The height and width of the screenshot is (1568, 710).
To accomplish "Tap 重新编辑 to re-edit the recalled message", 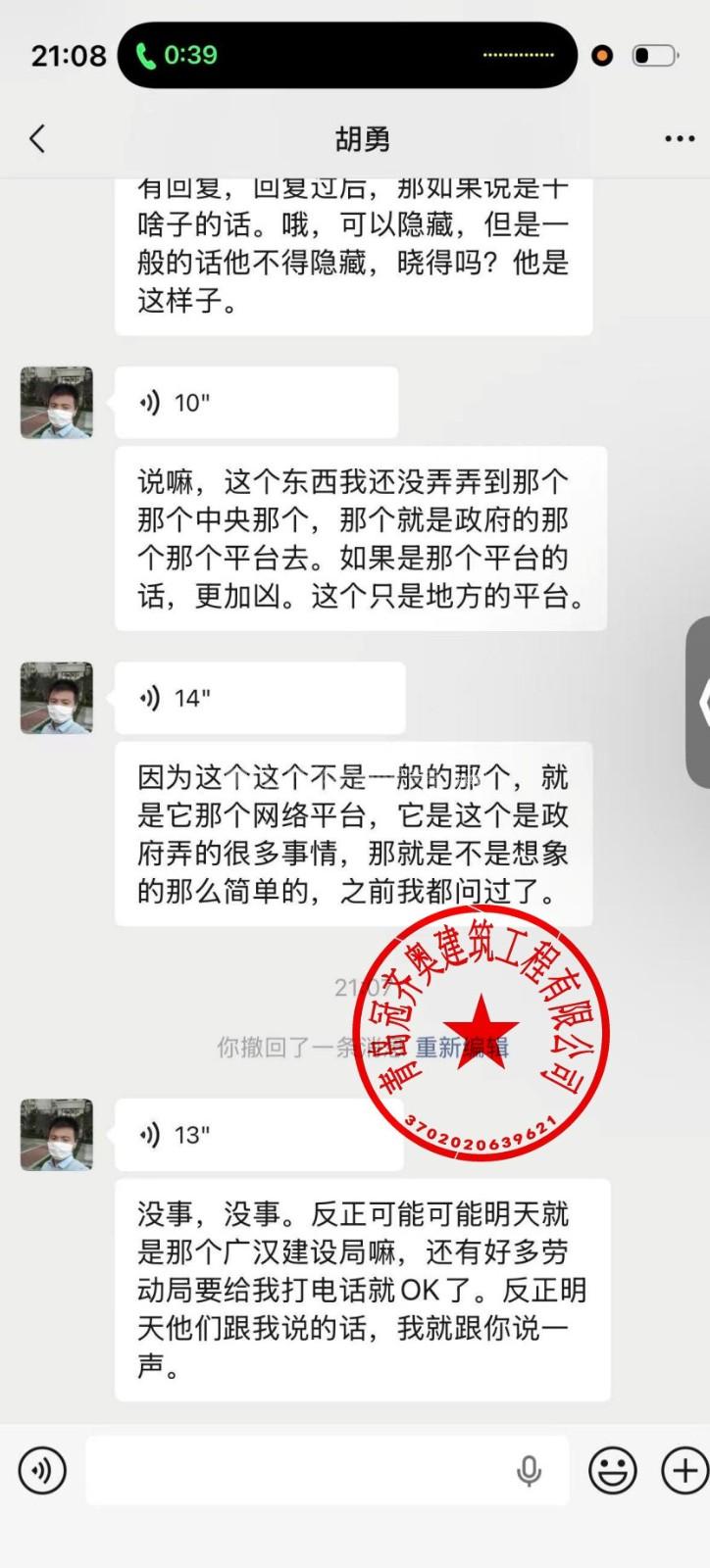I will [x=462, y=1048].
